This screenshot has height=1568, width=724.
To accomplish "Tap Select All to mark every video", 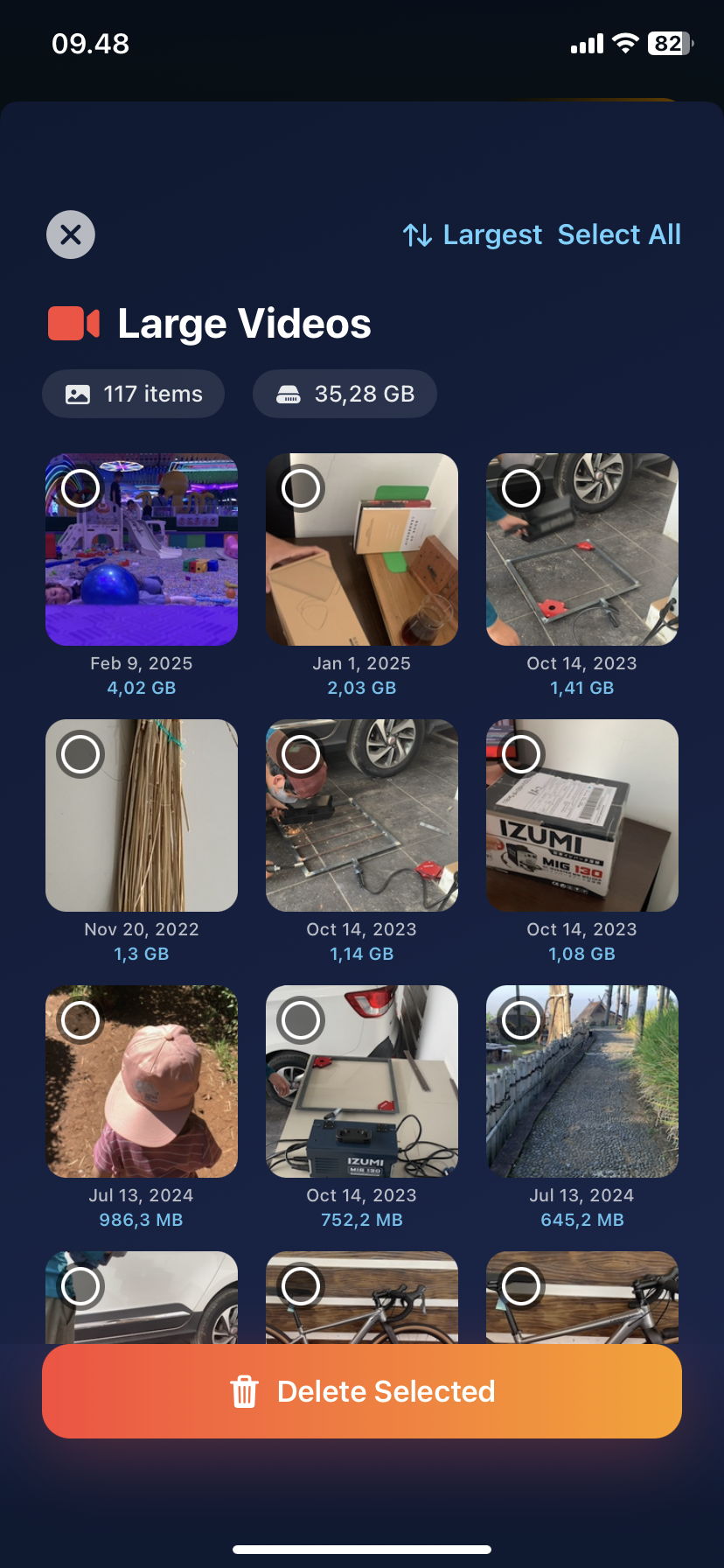I will point(618,234).
